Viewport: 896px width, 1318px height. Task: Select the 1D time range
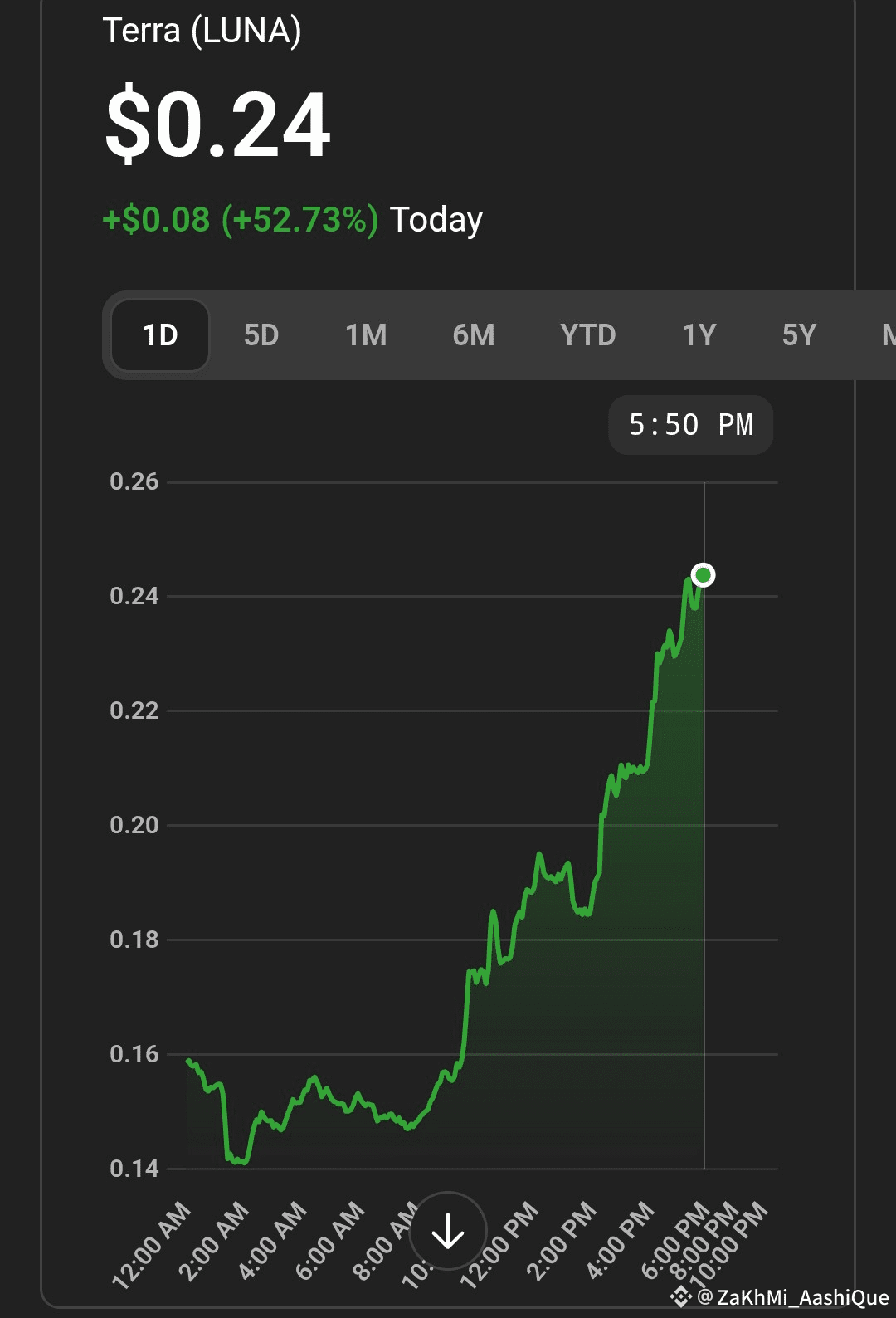point(160,335)
